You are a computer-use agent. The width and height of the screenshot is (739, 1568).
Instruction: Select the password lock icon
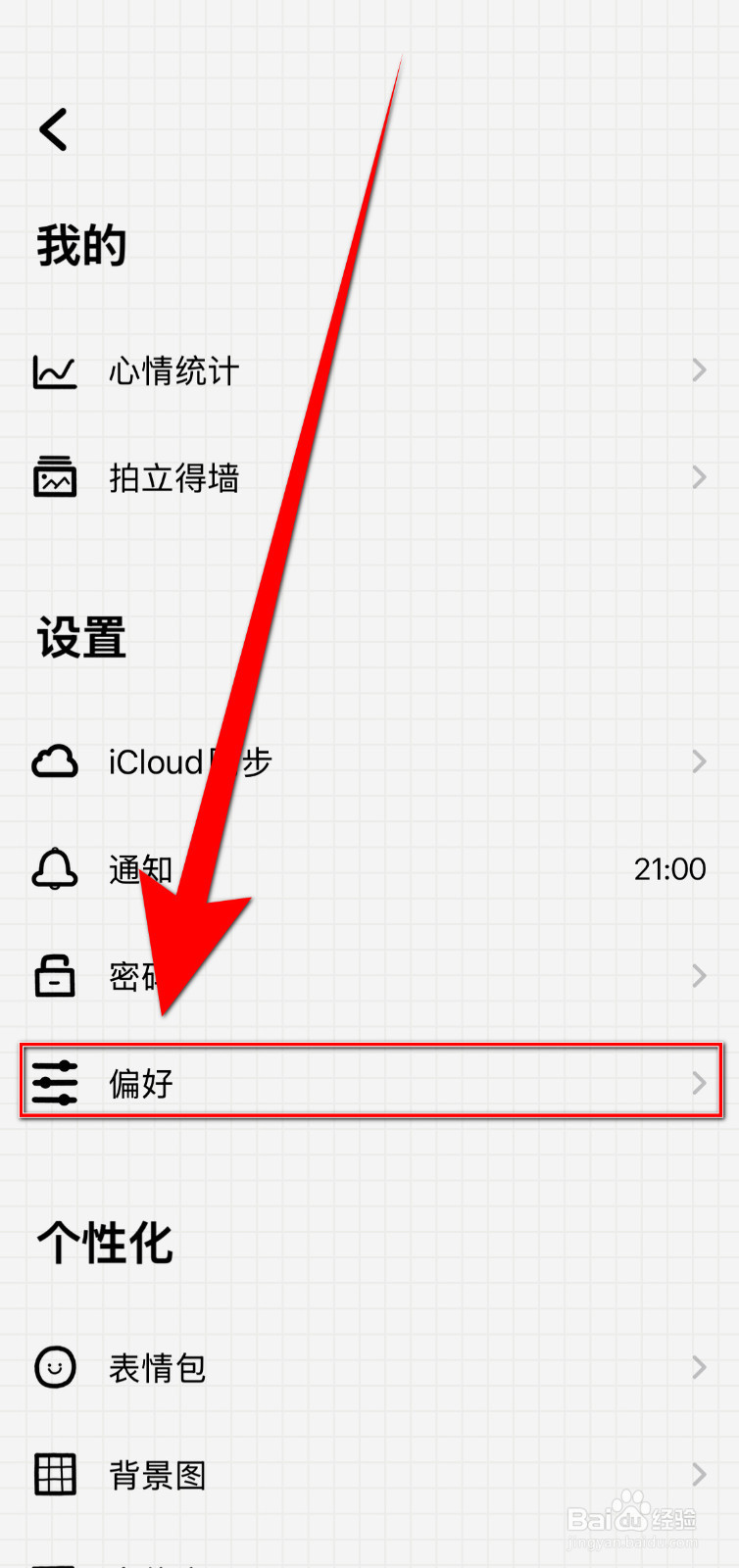click(55, 976)
